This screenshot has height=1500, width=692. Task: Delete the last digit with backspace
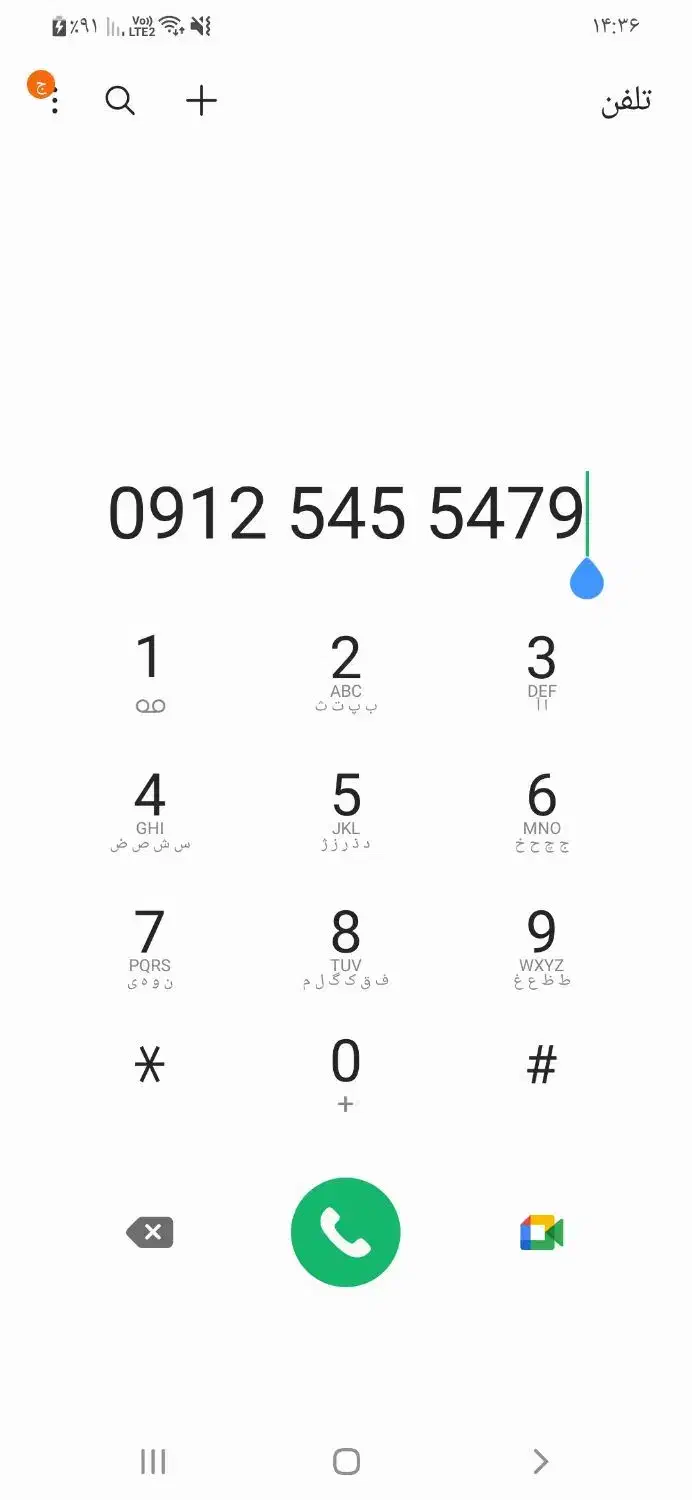150,1233
